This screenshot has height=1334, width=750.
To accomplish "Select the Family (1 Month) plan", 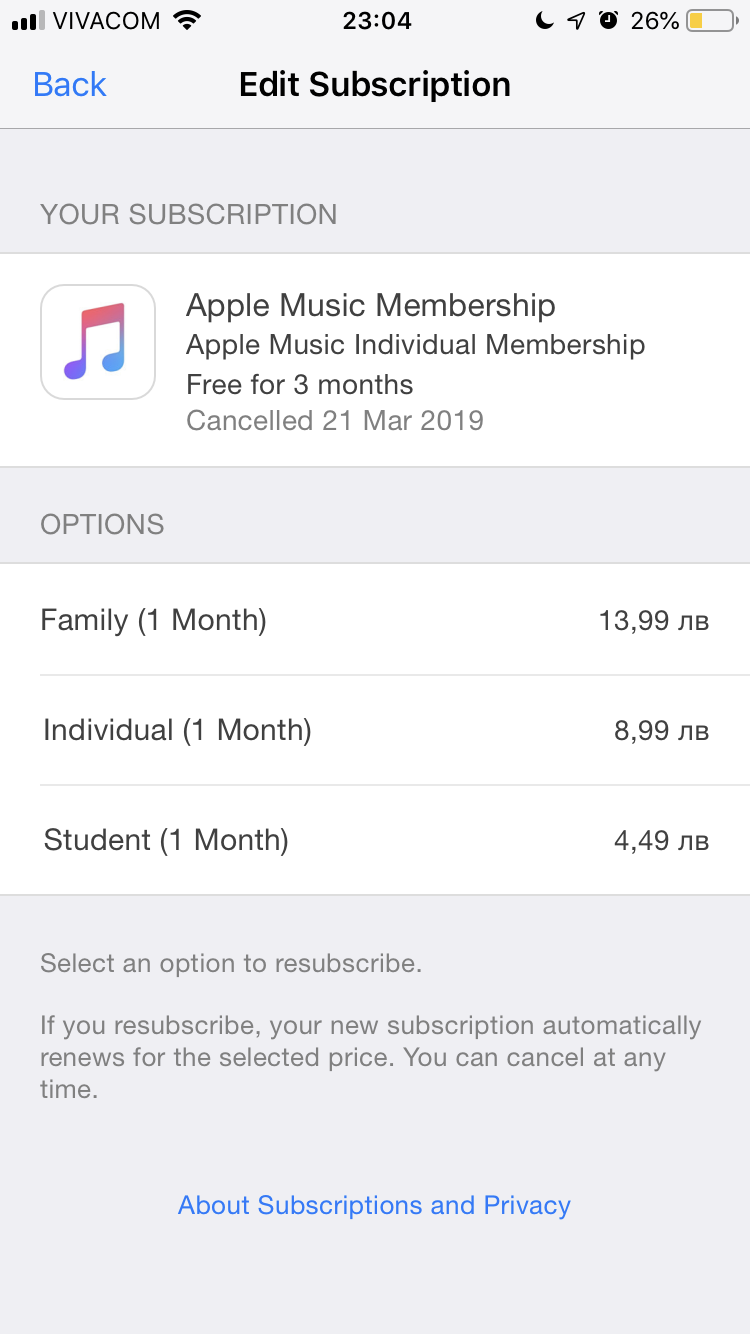I will click(374, 620).
